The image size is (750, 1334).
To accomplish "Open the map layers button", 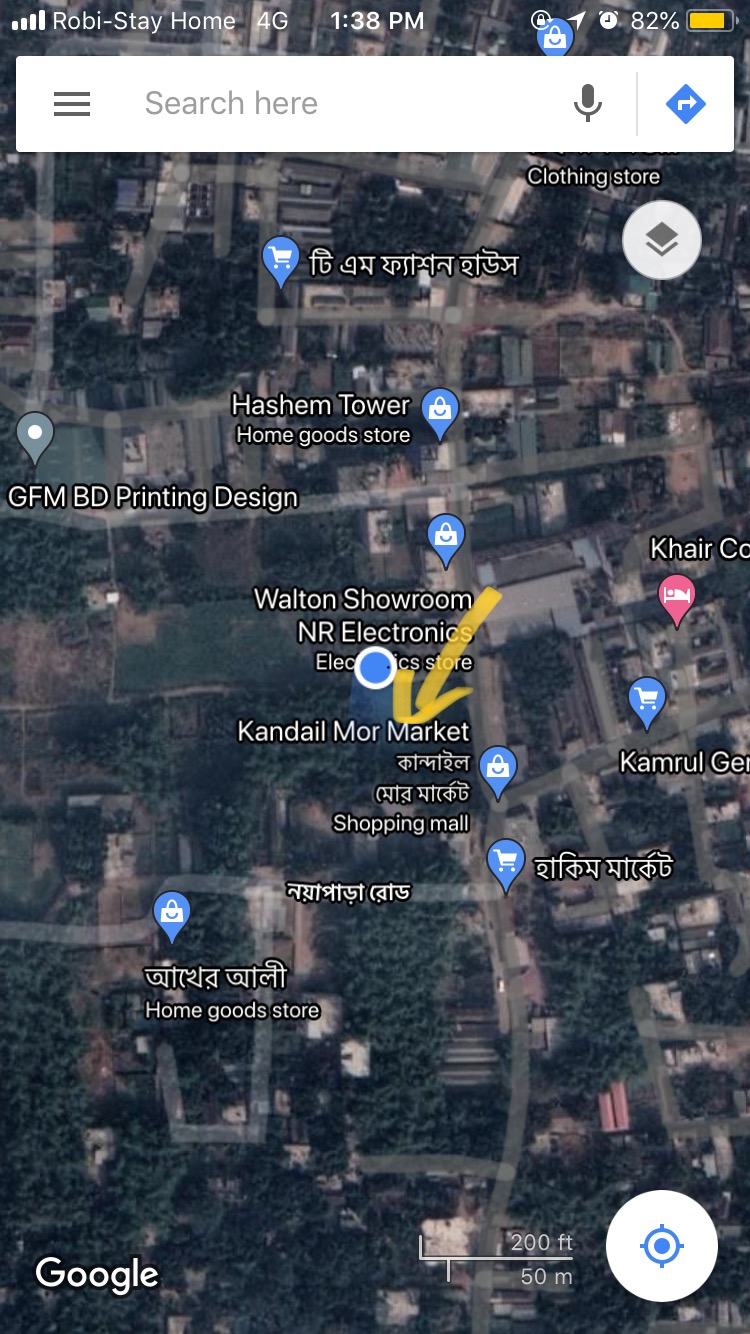I will pyautogui.click(x=662, y=240).
